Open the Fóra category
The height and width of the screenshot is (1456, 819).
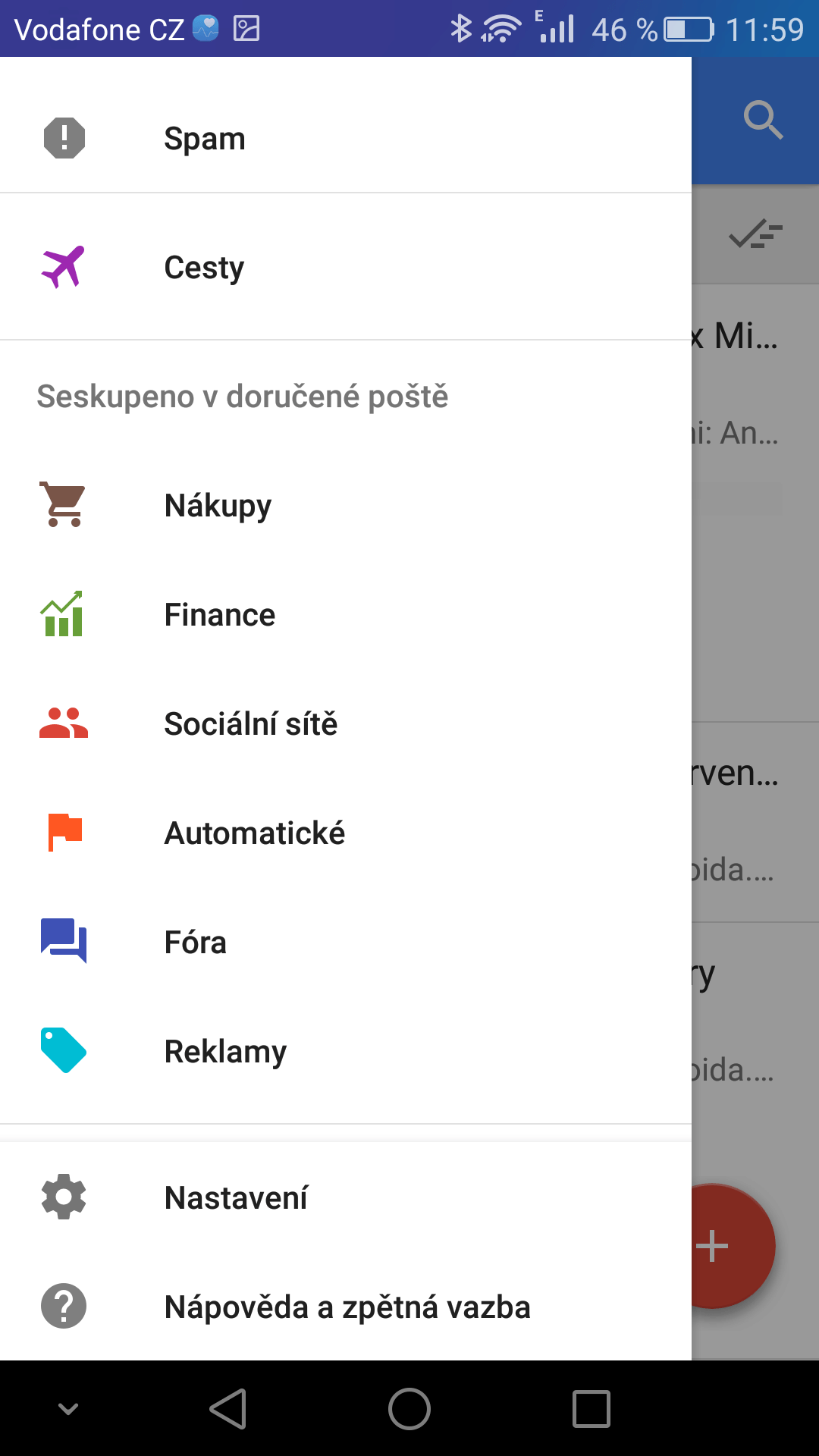(346, 942)
